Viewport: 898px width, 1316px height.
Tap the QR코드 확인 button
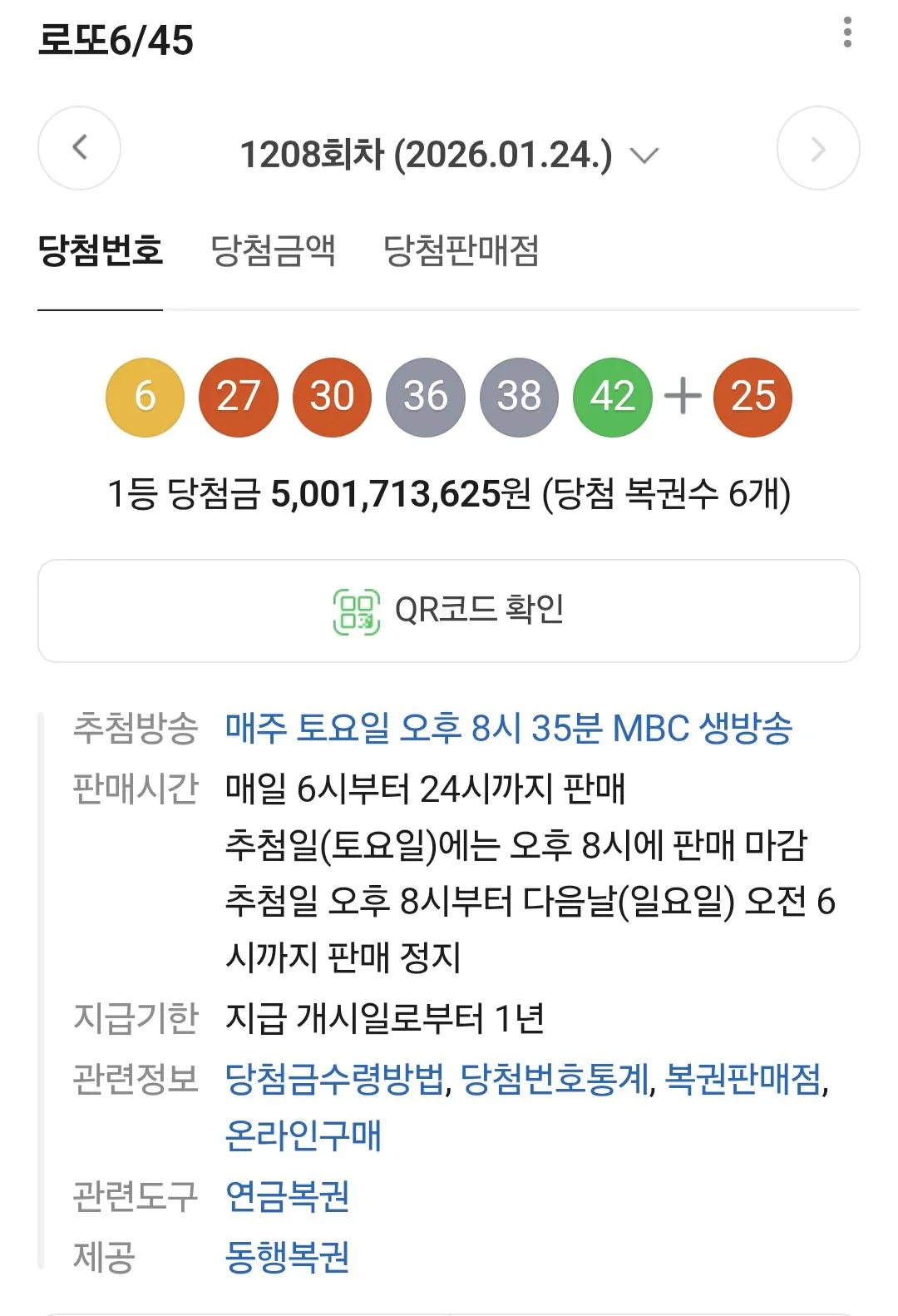pos(449,611)
